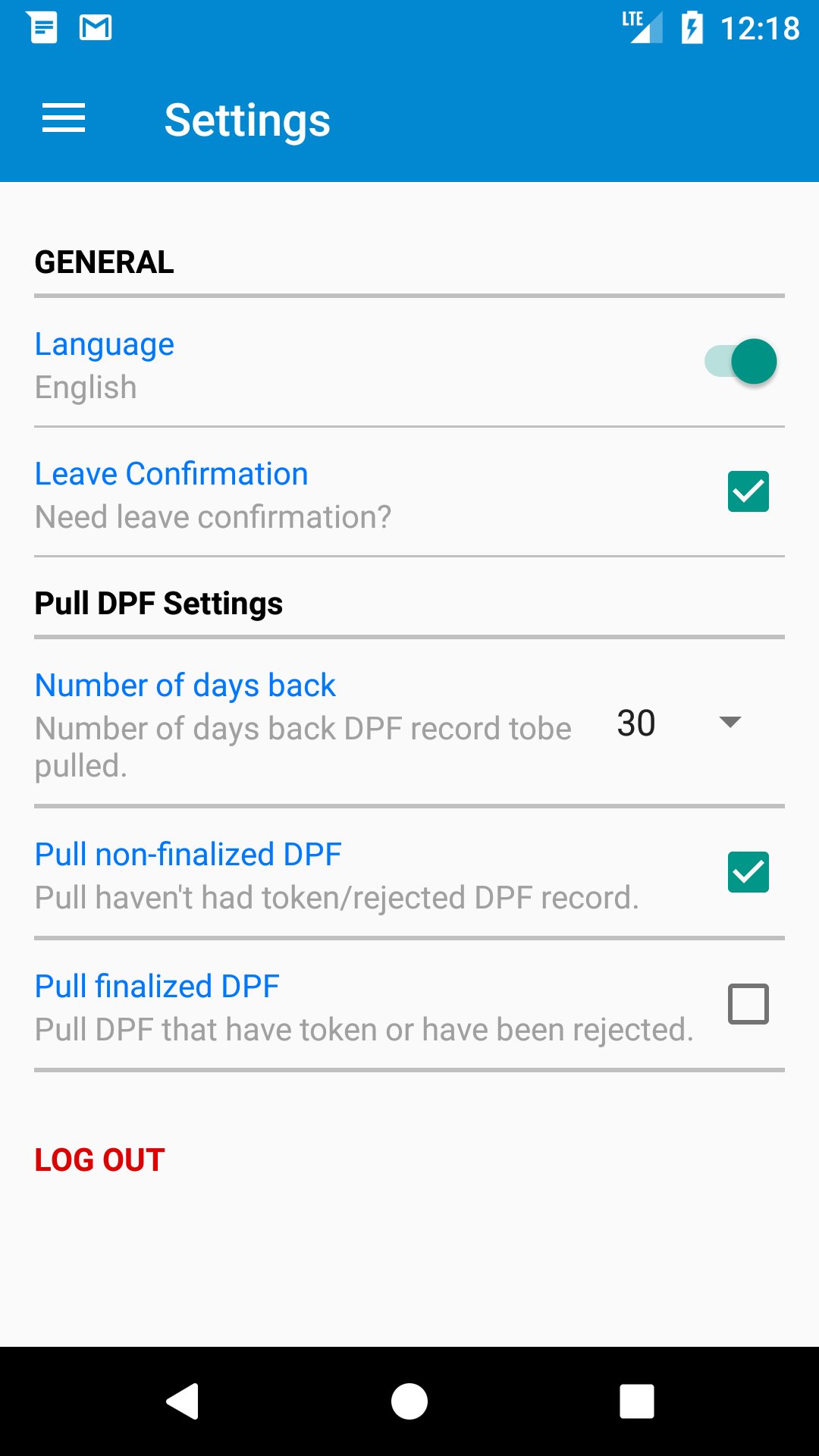Uncheck the Leave Confirmation checkbox
This screenshot has height=1456, width=819.
[748, 491]
